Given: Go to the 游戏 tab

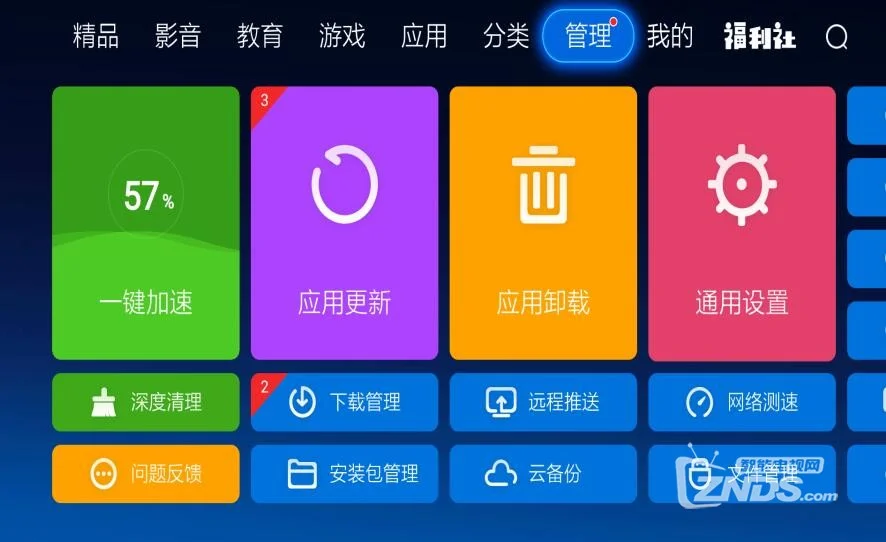Looking at the screenshot, I should tap(342, 37).
